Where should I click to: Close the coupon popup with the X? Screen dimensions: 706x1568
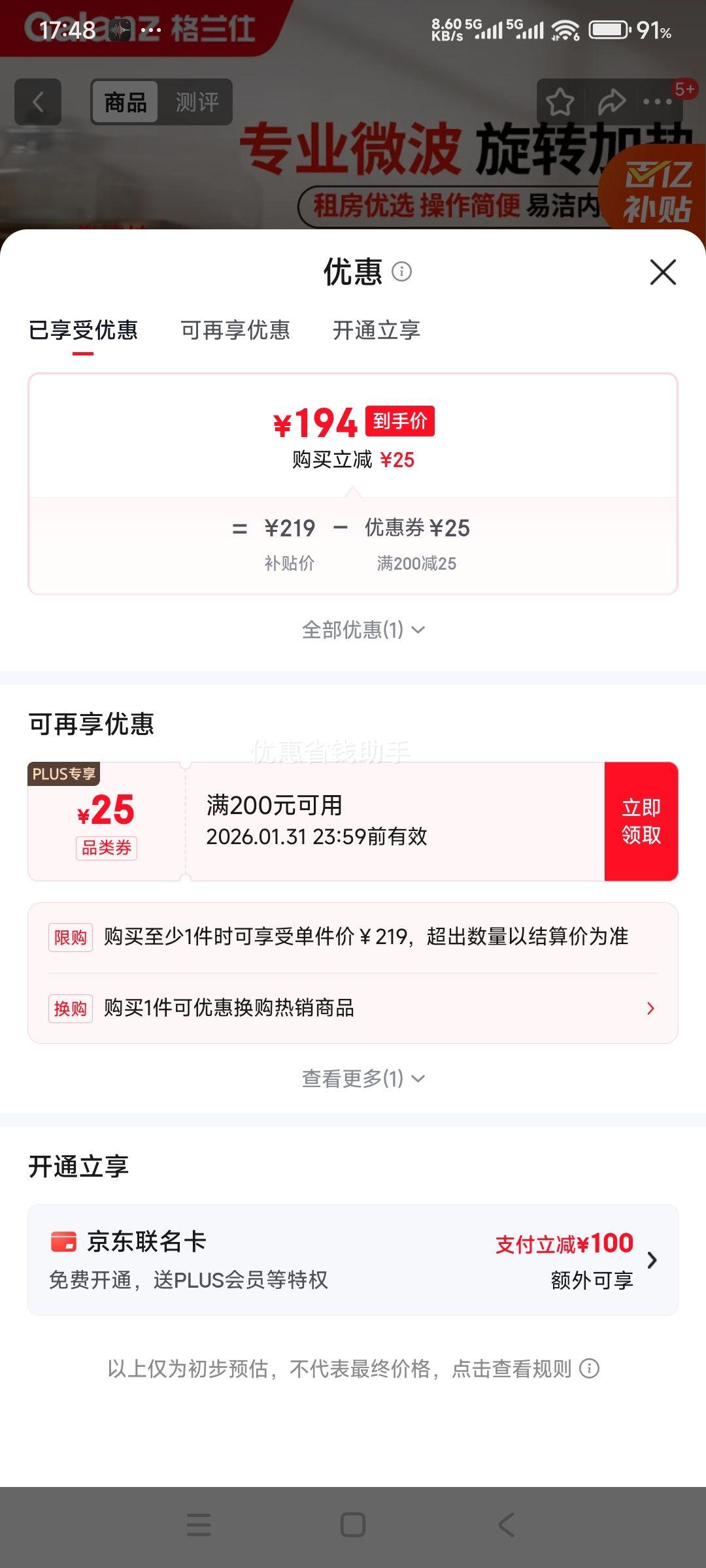662,272
